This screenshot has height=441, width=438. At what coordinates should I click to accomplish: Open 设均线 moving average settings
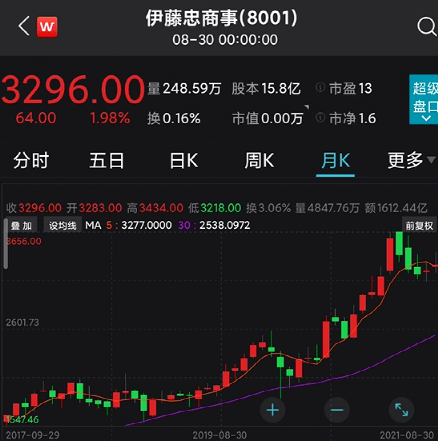(x=63, y=226)
